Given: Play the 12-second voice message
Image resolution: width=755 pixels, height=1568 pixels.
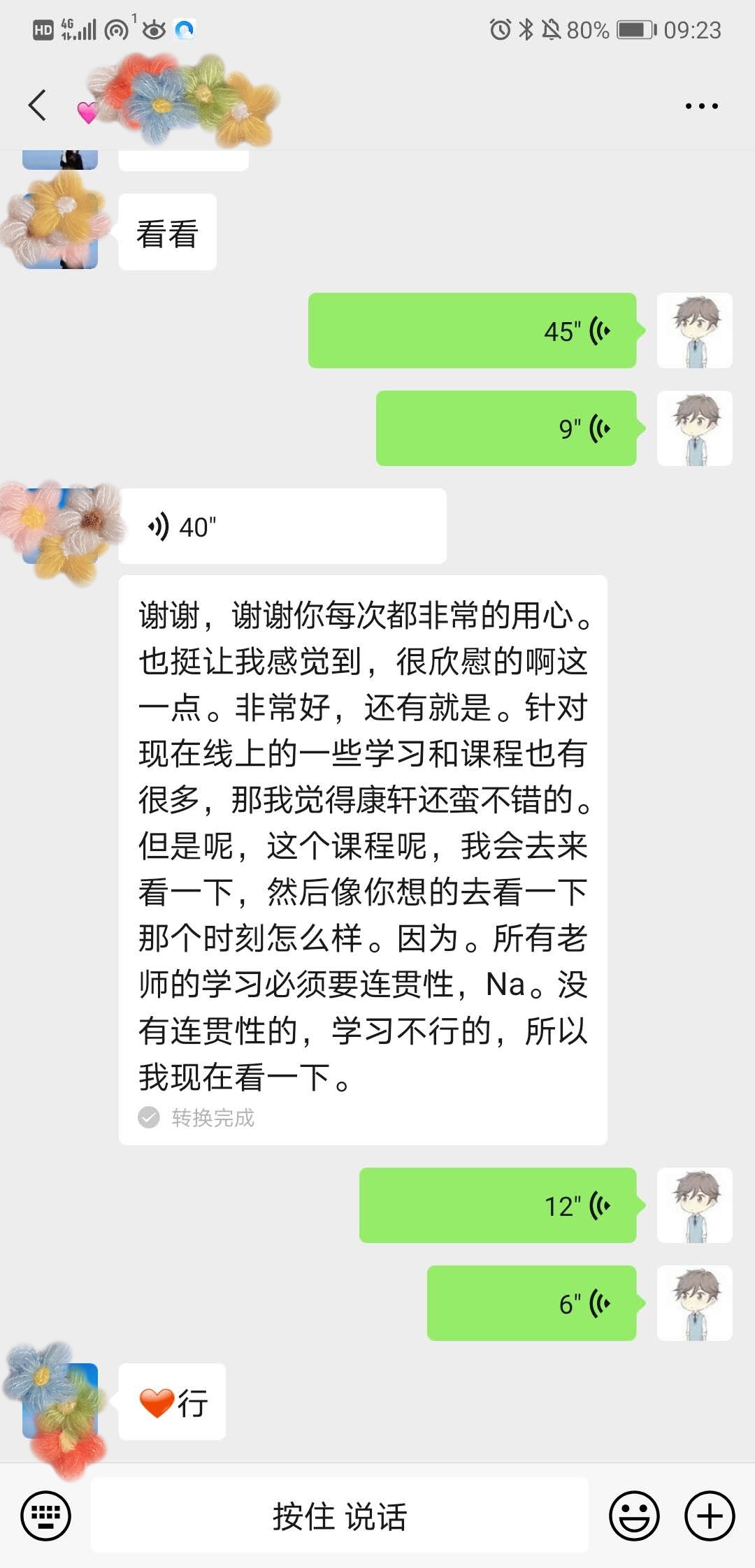Looking at the screenshot, I should click(x=497, y=1205).
